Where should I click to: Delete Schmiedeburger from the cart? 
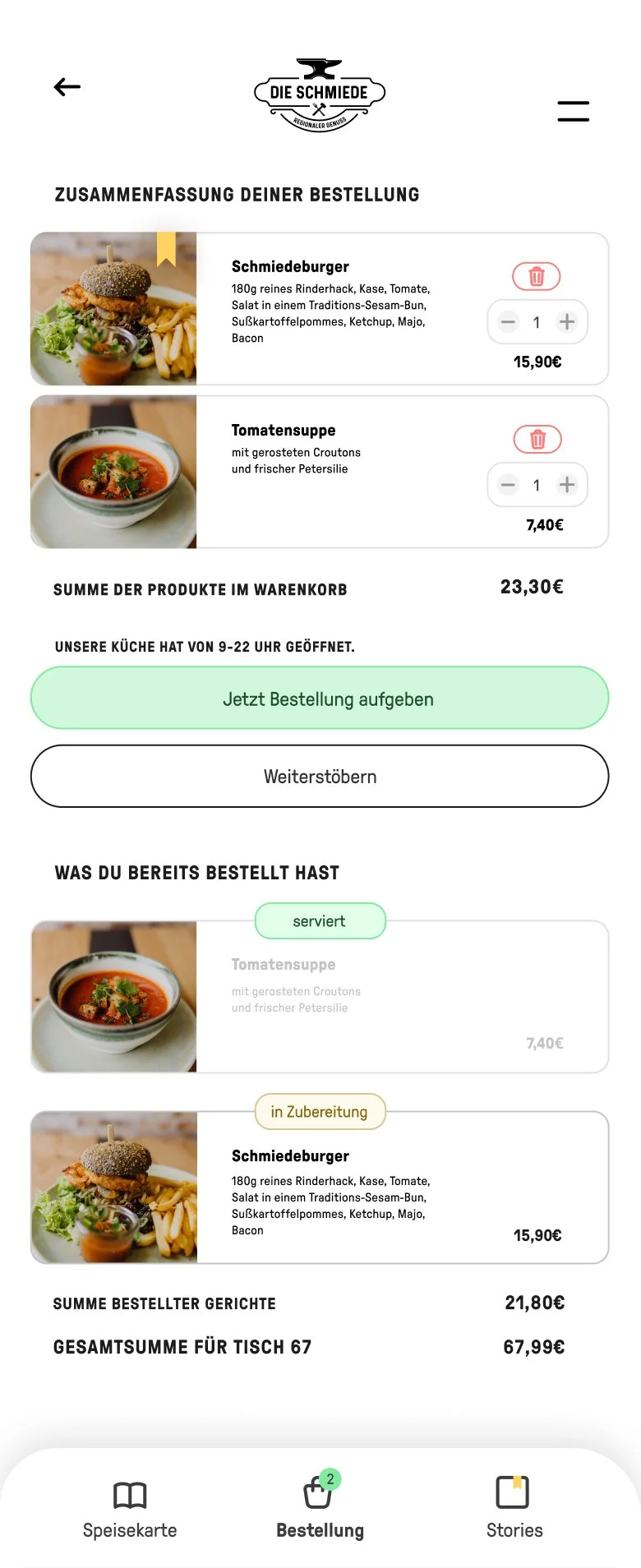(x=537, y=276)
